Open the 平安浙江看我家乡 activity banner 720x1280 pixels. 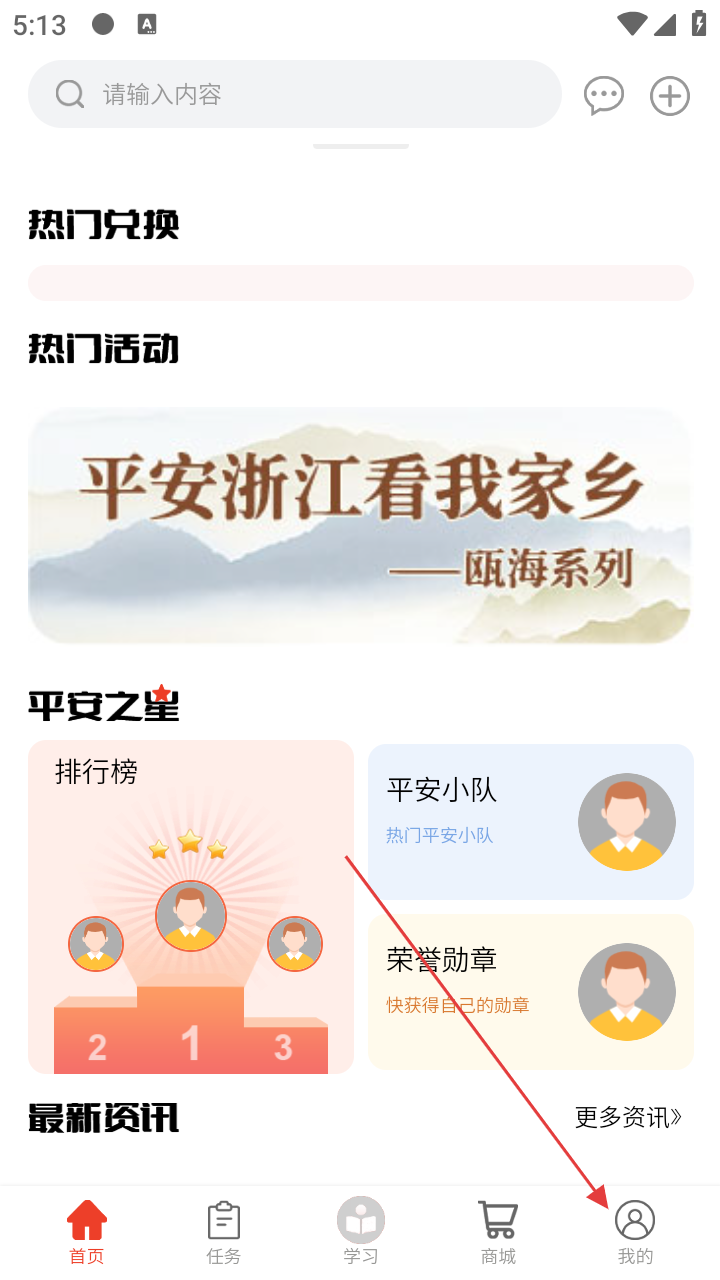pos(360,525)
